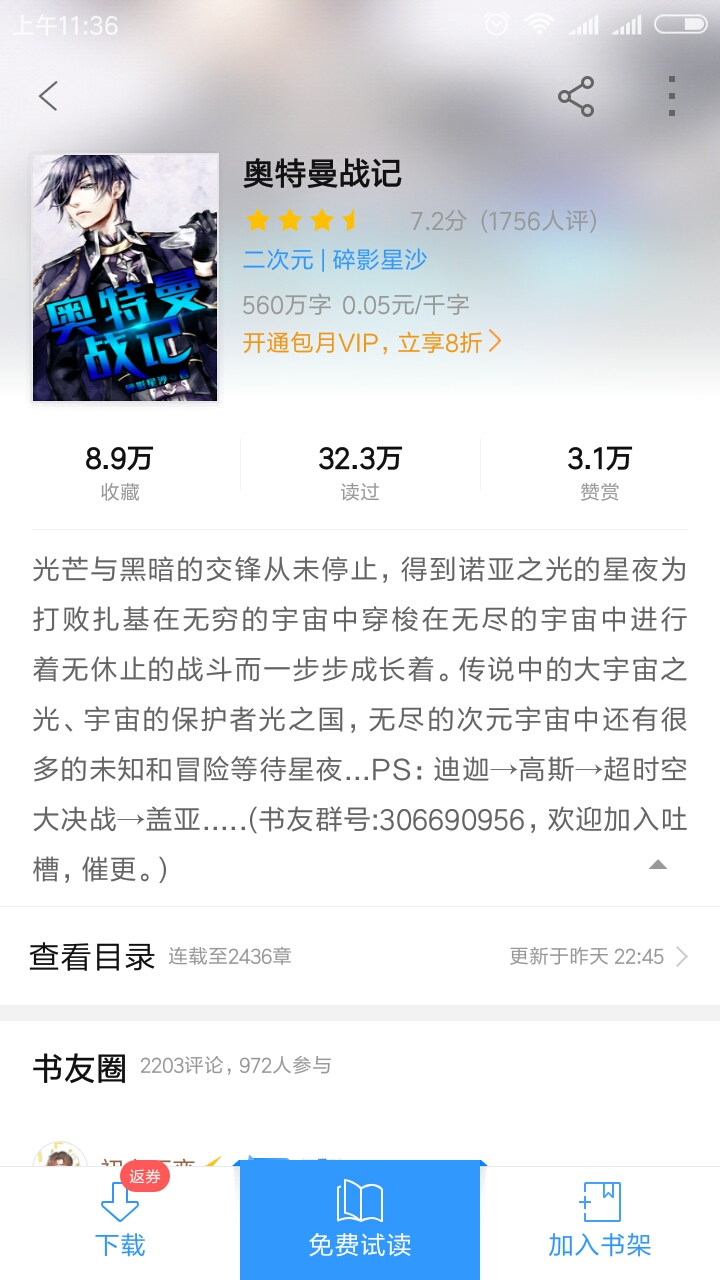Image resolution: width=720 pixels, height=1280 pixels.
Task: Open author 碎影星沙's page
Action: tap(380, 260)
